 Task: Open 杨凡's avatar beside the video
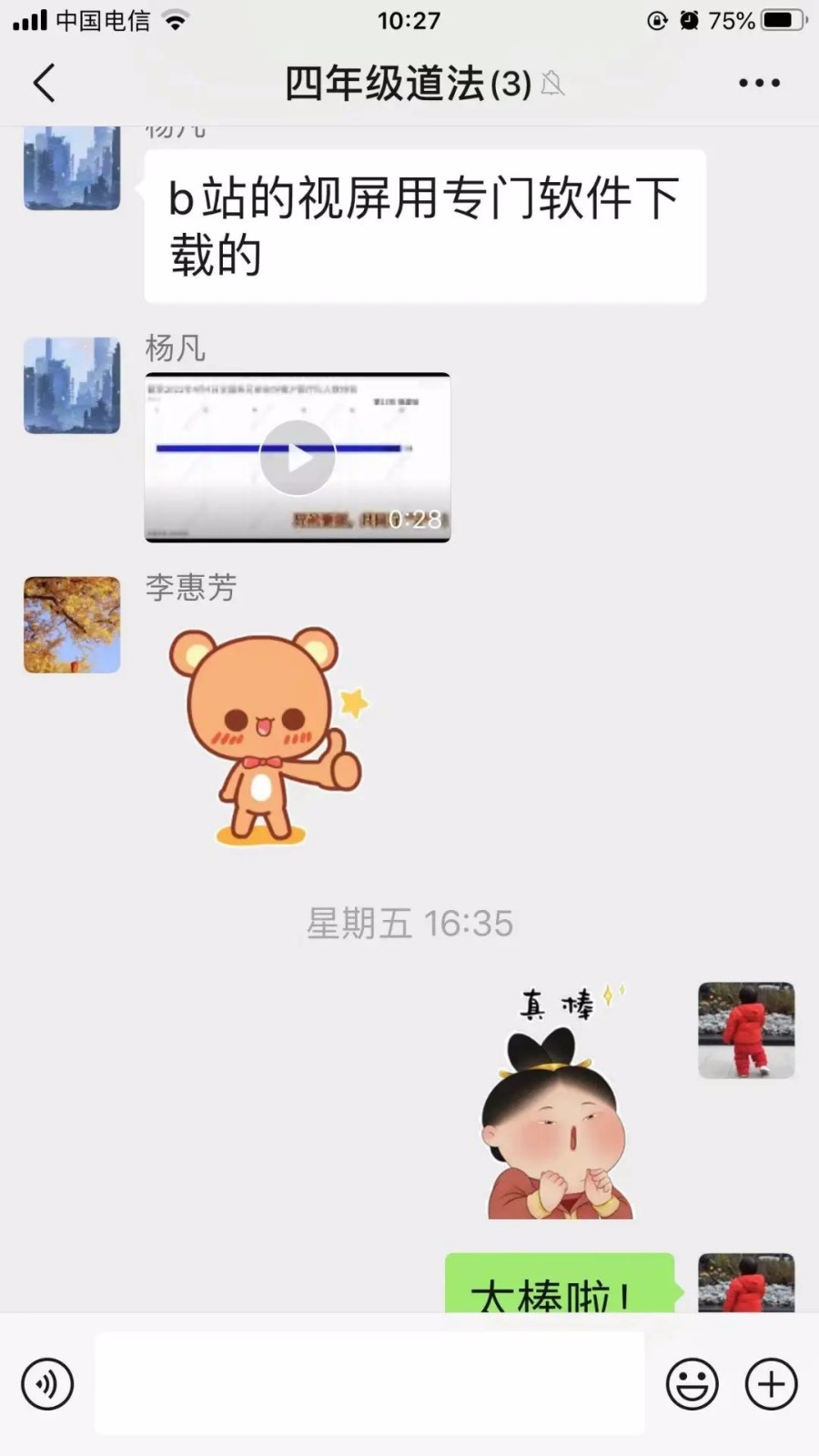pos(72,386)
